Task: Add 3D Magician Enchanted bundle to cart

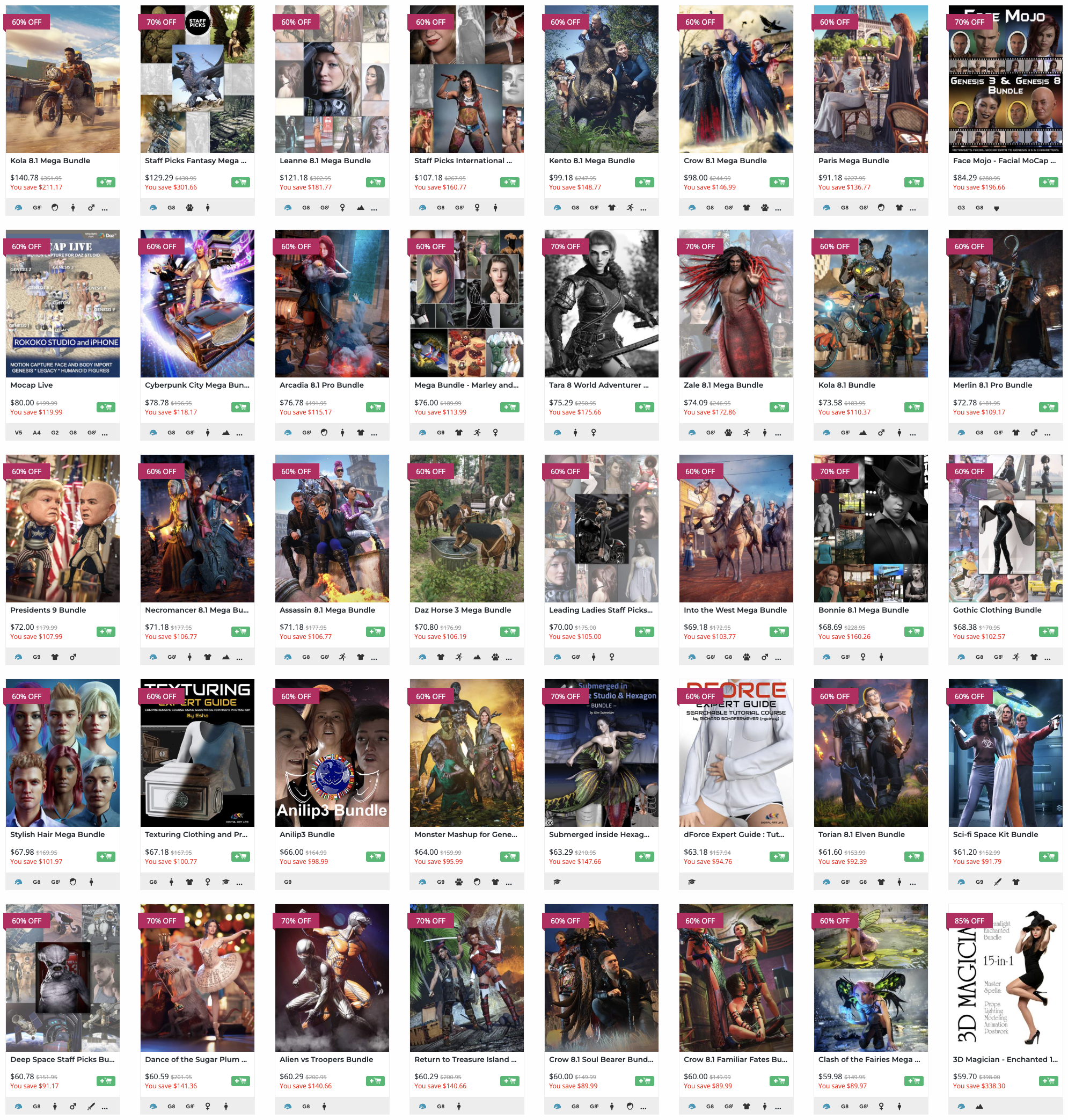Action: point(1049,1081)
